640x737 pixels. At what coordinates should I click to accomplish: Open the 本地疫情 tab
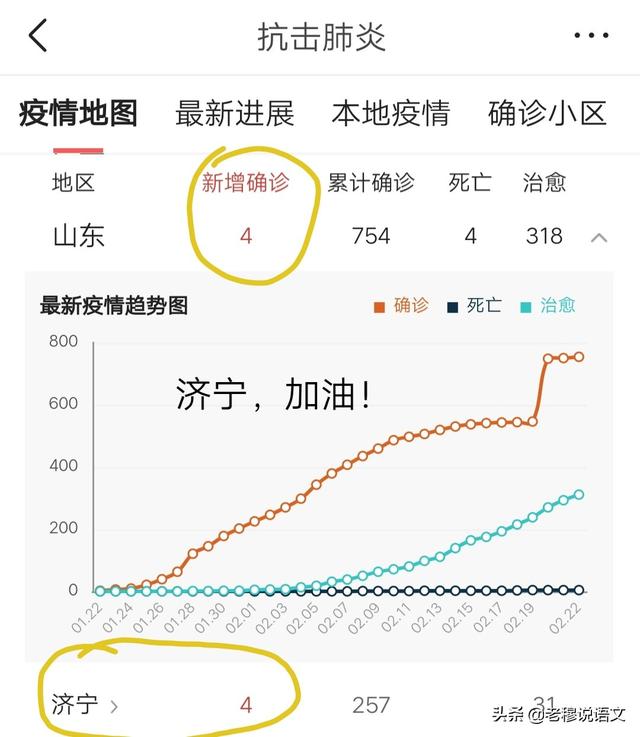pos(390,113)
